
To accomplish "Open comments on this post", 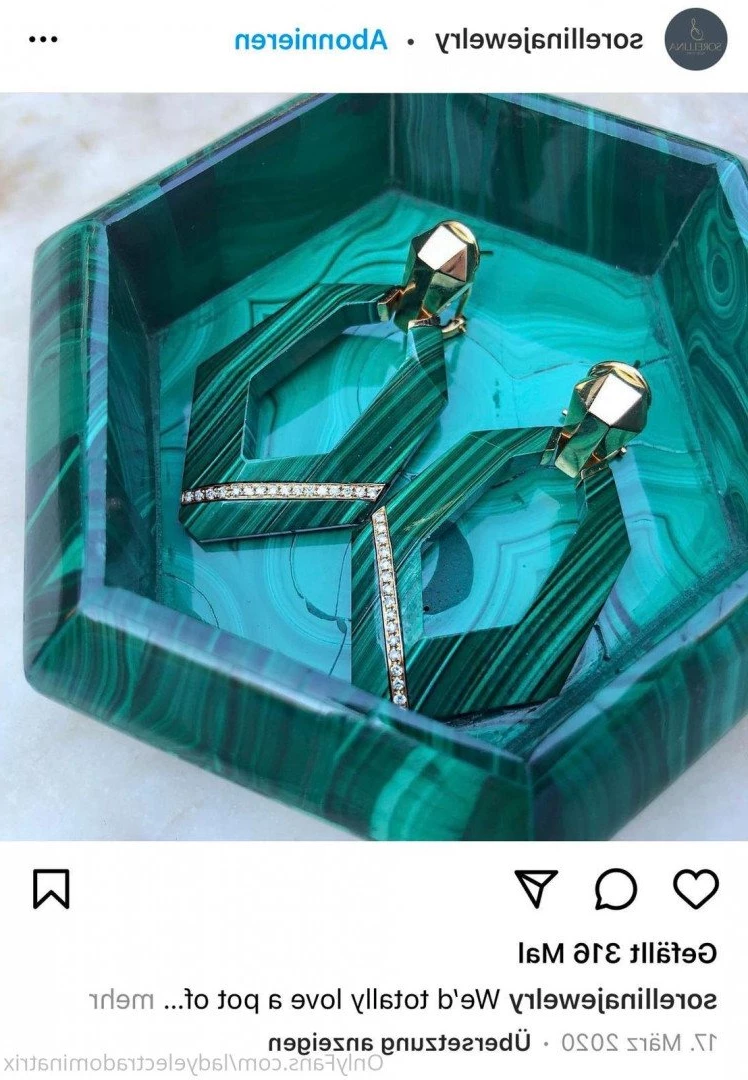I will point(616,888).
